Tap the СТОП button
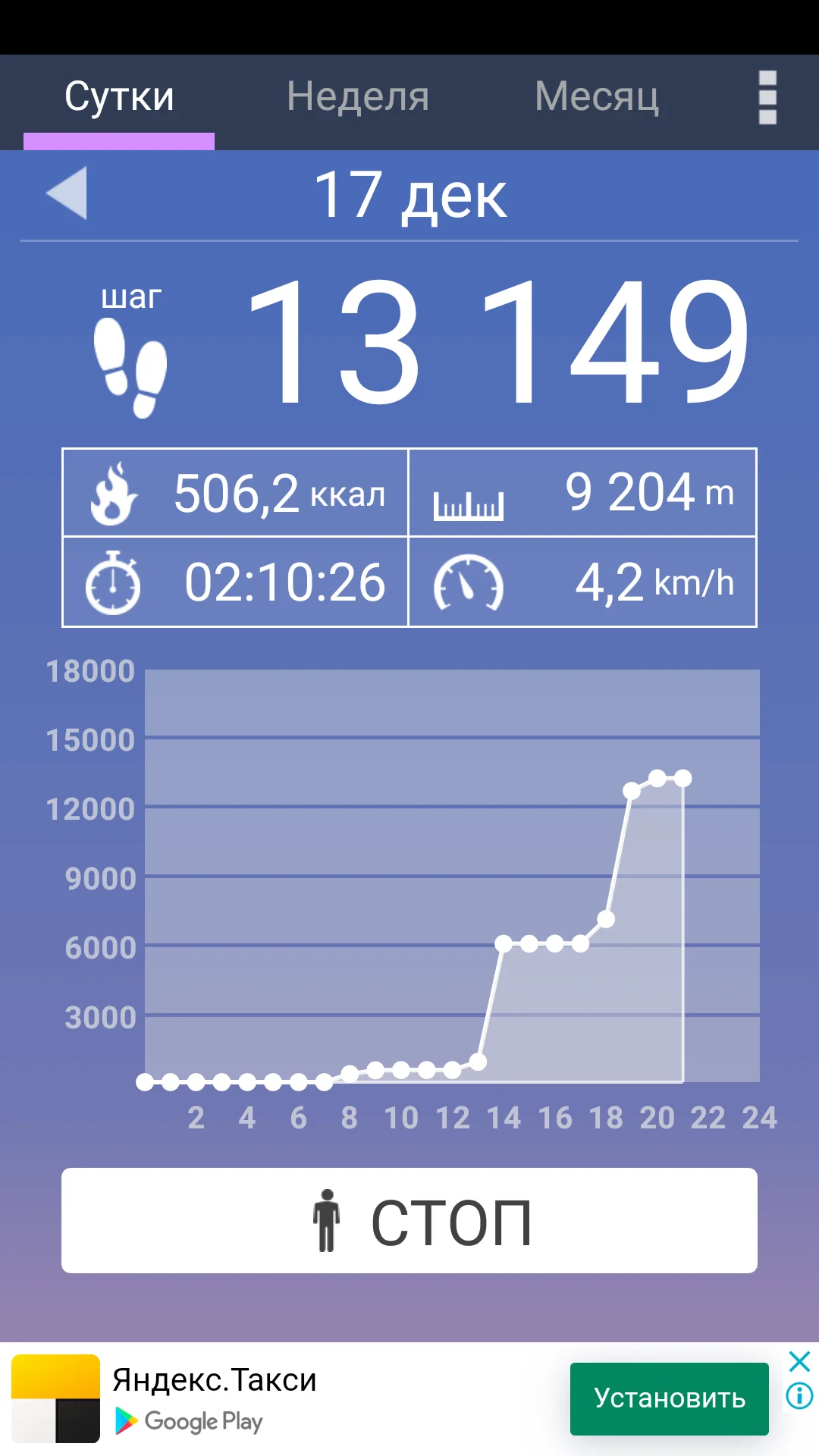 [409, 1221]
